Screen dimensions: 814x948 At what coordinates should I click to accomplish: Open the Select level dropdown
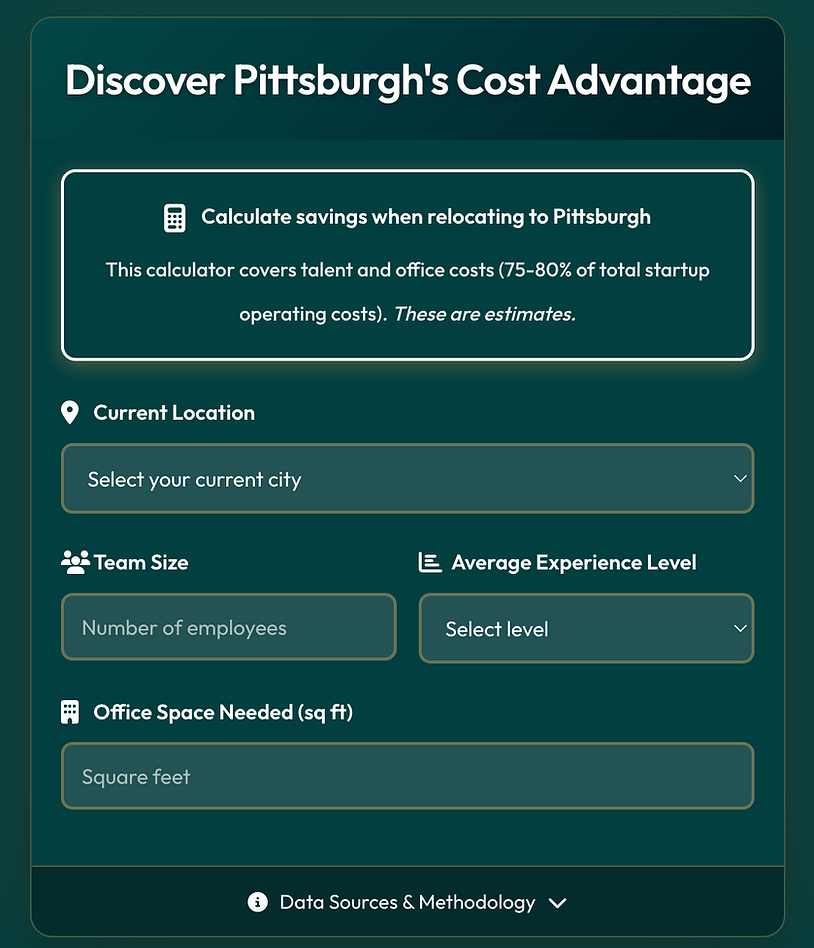(585, 629)
